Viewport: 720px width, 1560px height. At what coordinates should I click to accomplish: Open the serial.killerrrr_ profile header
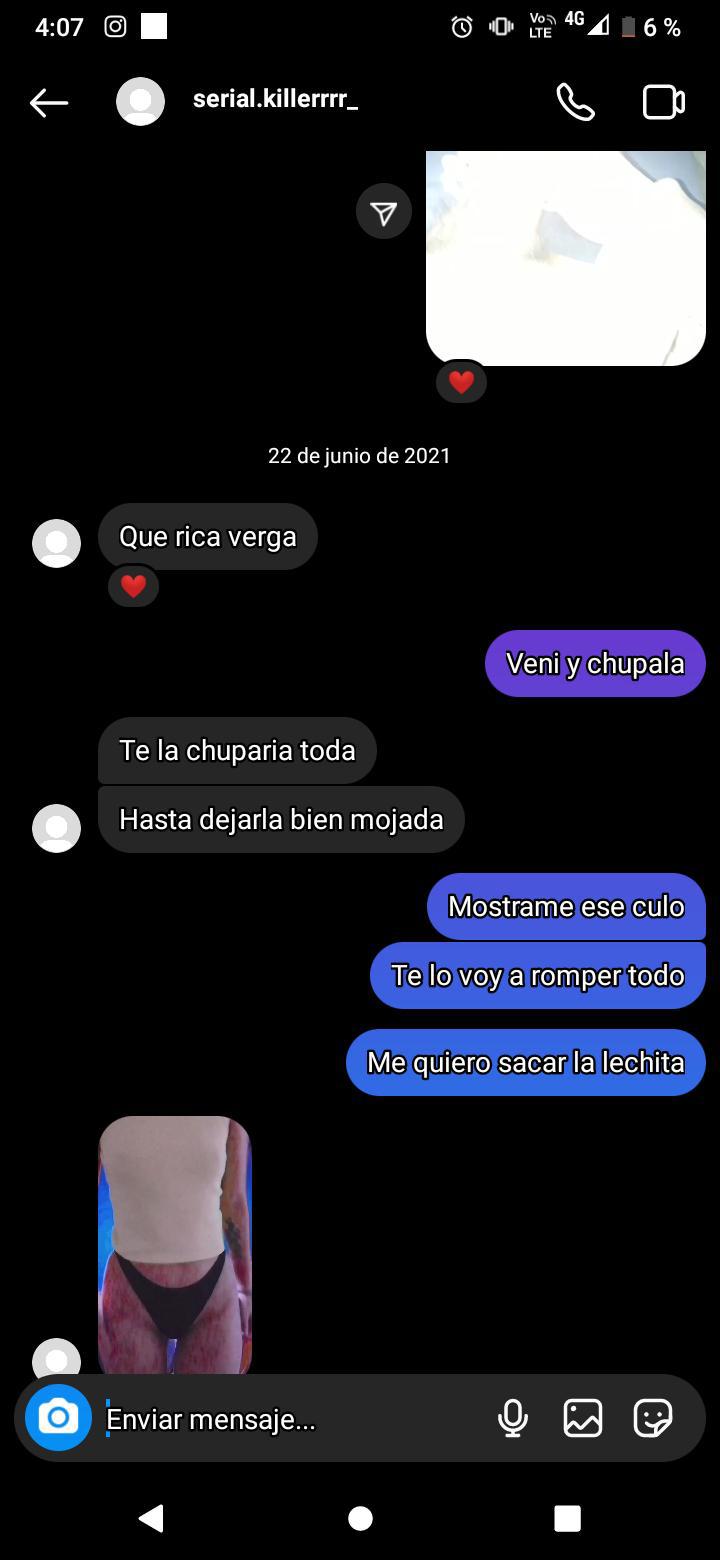click(275, 100)
